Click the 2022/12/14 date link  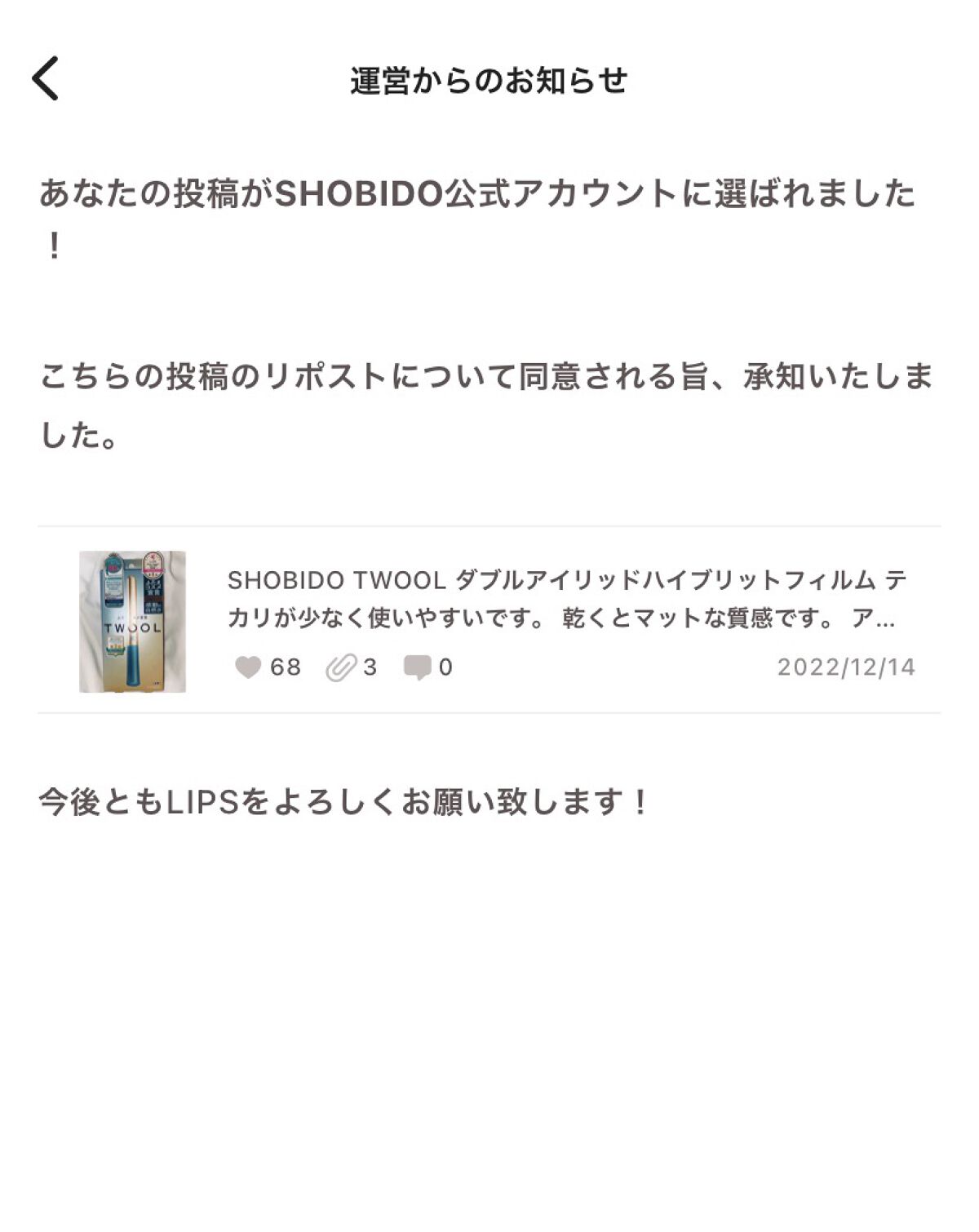click(x=848, y=669)
